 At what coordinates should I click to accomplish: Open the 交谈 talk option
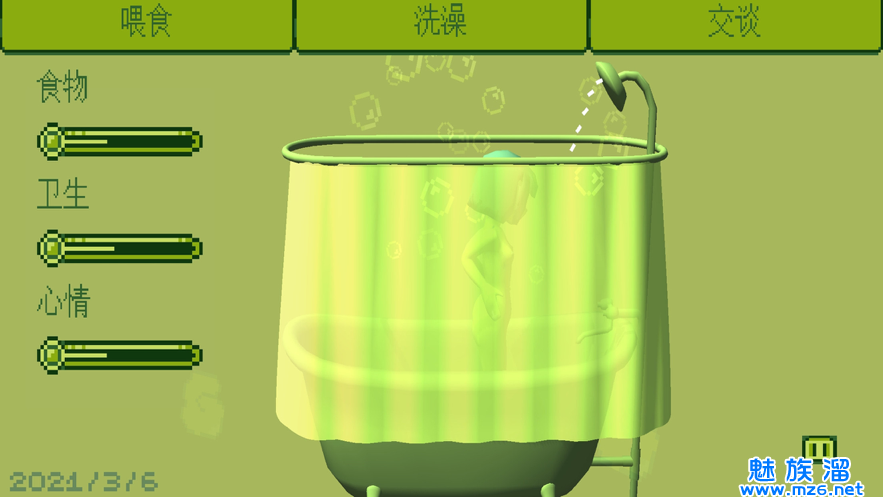tap(735, 24)
